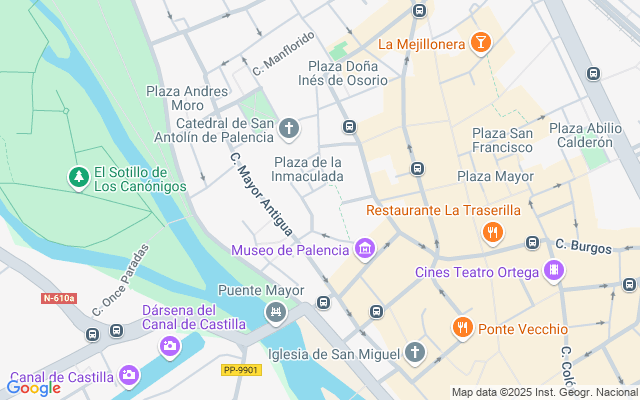This screenshot has width=640, height=400.
Task: Open Restaurante La Traserilla marker
Action: click(492, 233)
